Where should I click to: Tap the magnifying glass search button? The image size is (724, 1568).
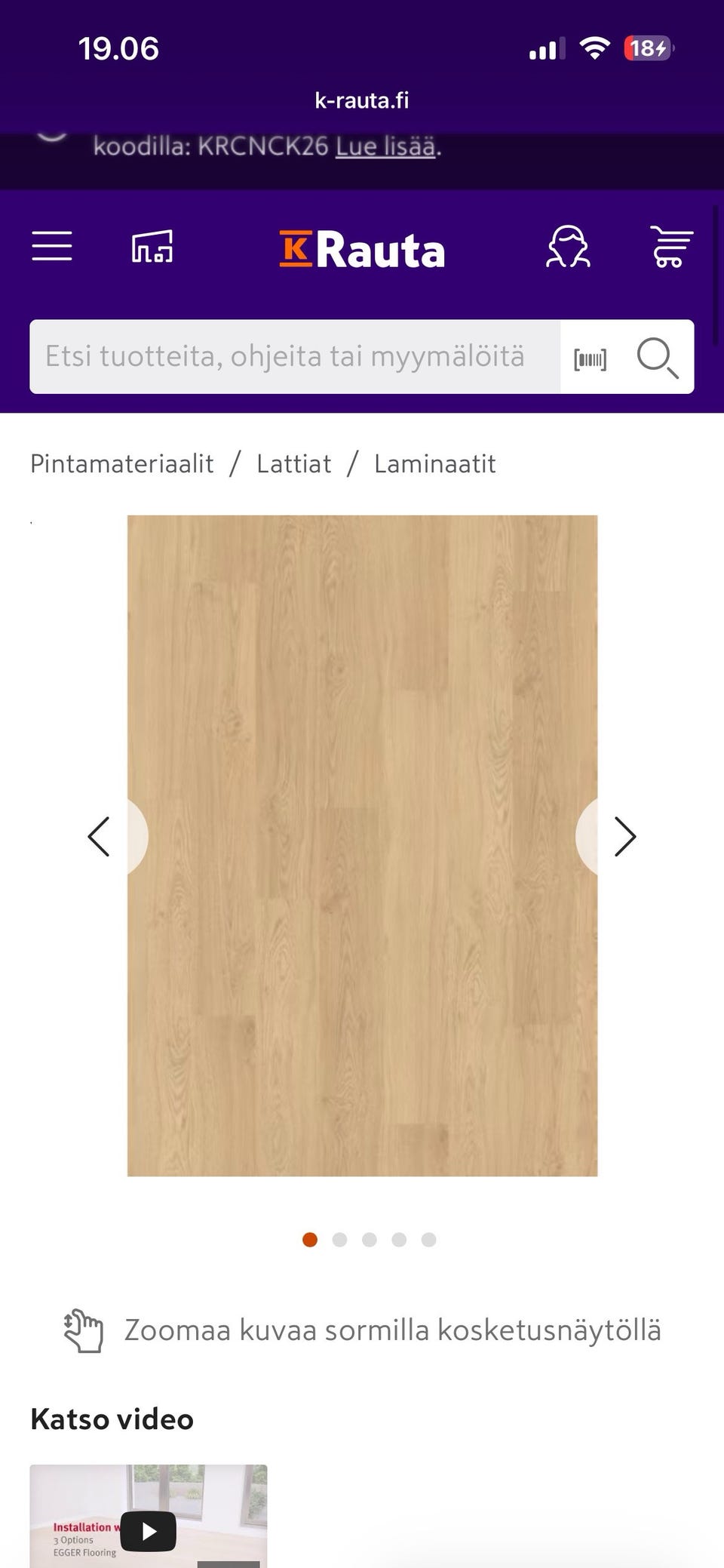[657, 358]
